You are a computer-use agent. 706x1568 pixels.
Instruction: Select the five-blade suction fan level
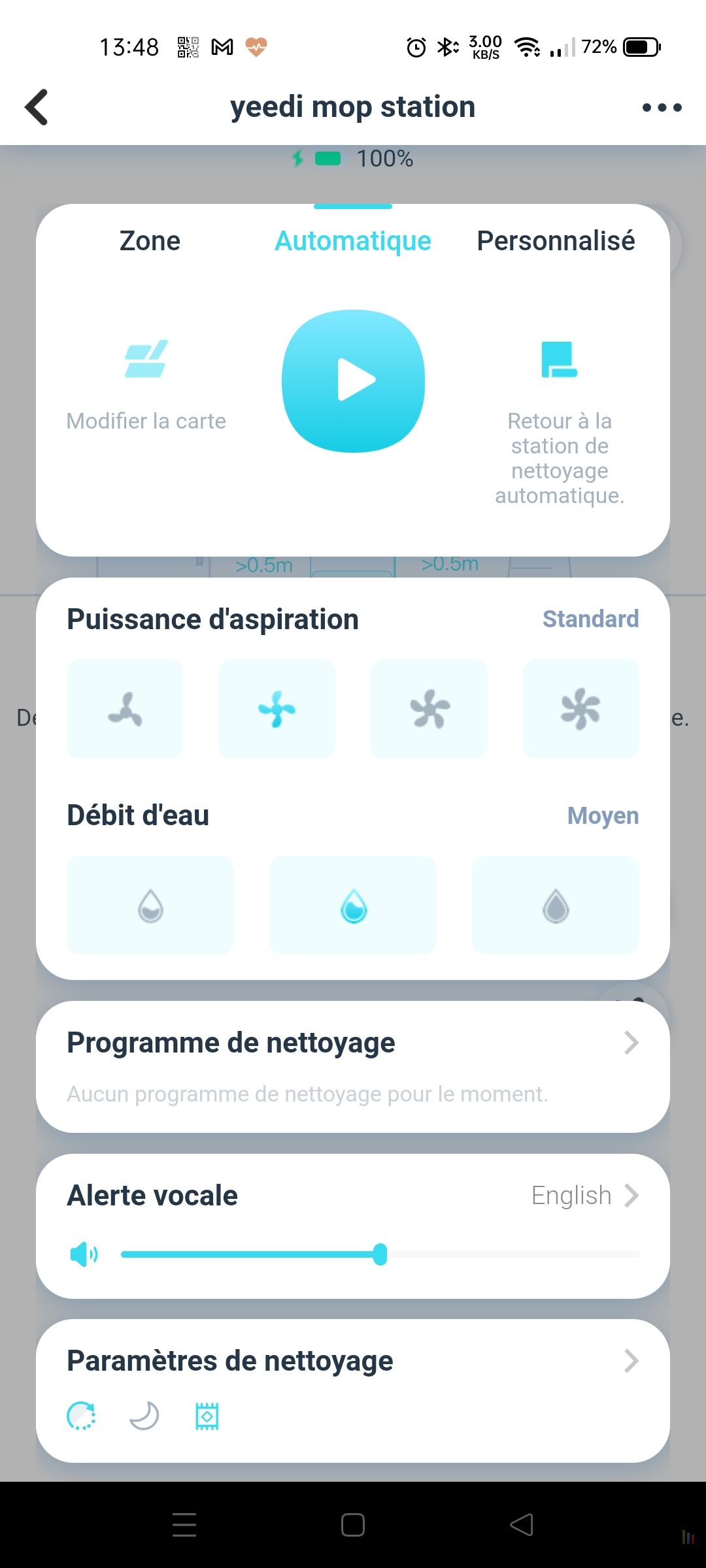pos(429,709)
